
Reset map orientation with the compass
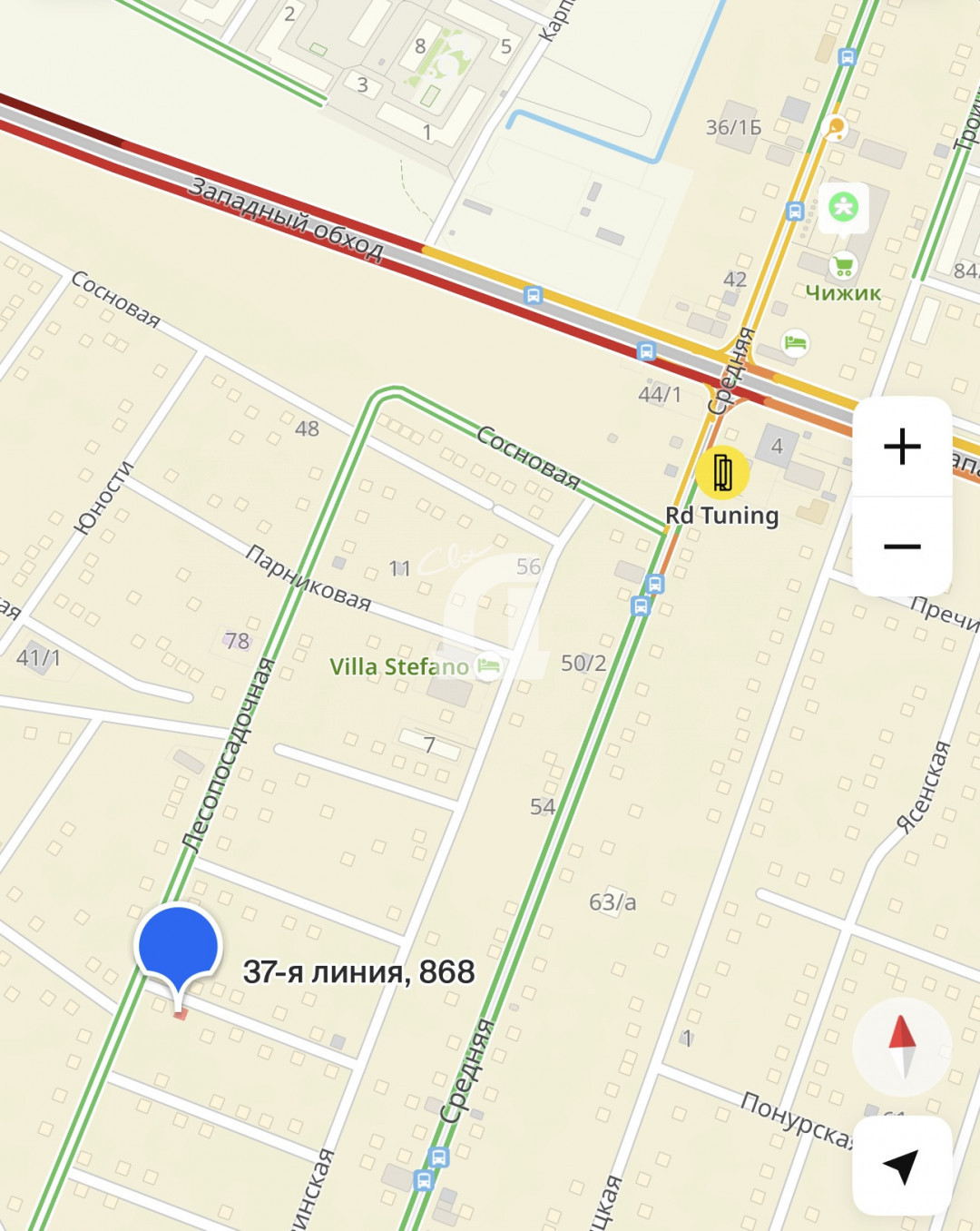(x=902, y=1048)
